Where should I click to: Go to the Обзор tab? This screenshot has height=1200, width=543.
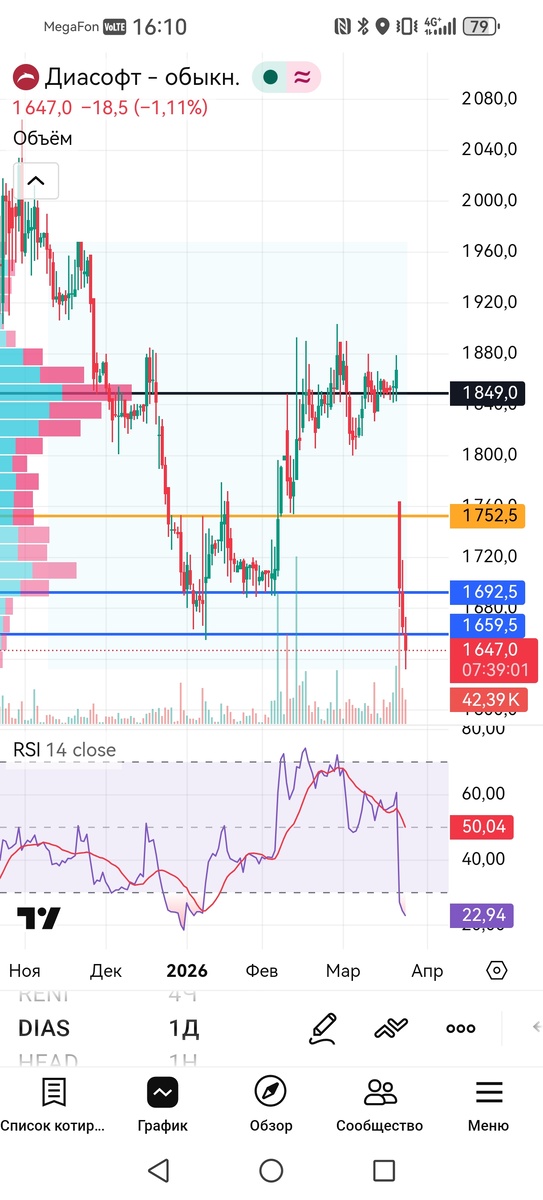271,1105
